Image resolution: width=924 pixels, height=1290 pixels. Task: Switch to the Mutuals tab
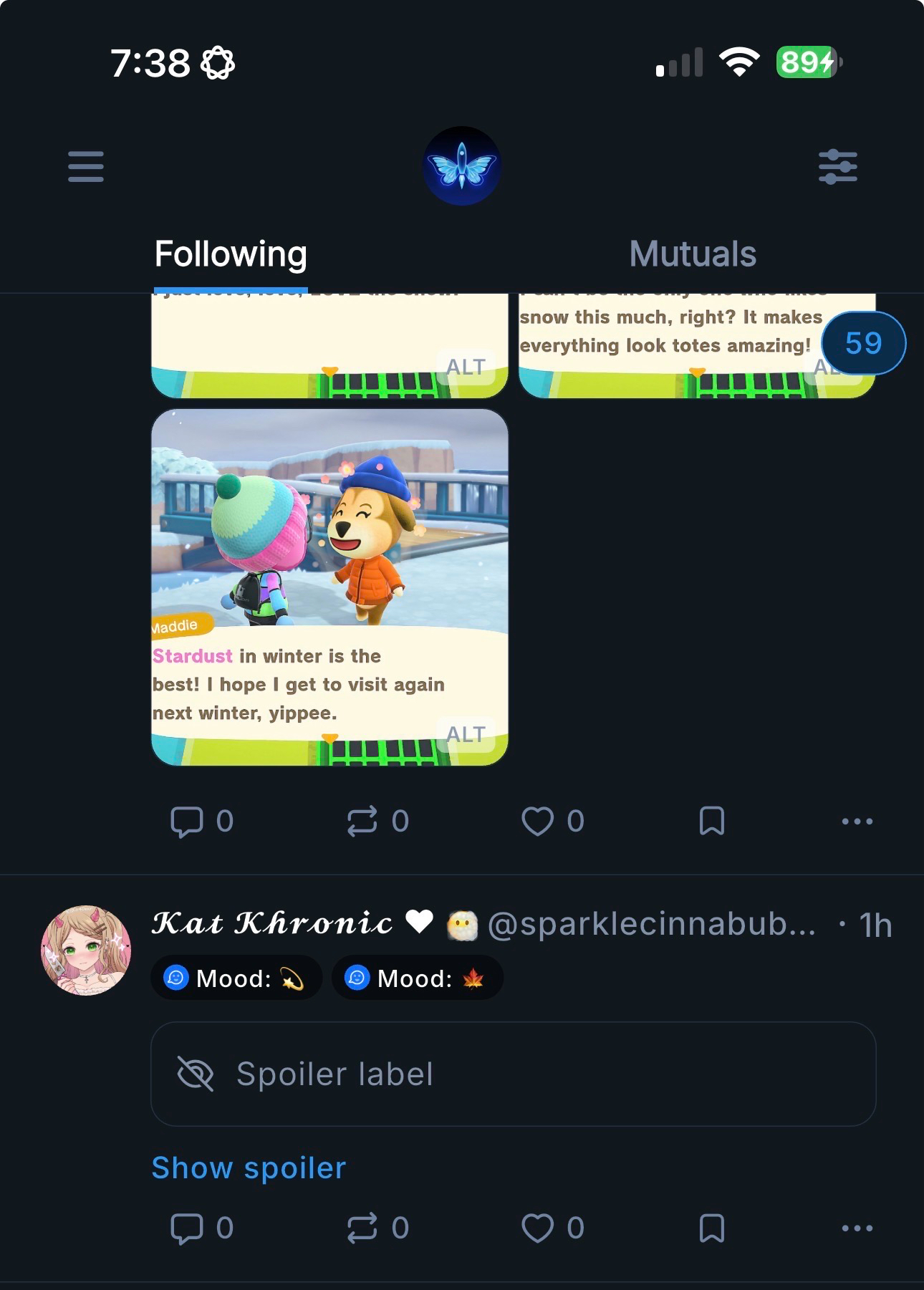tap(692, 254)
